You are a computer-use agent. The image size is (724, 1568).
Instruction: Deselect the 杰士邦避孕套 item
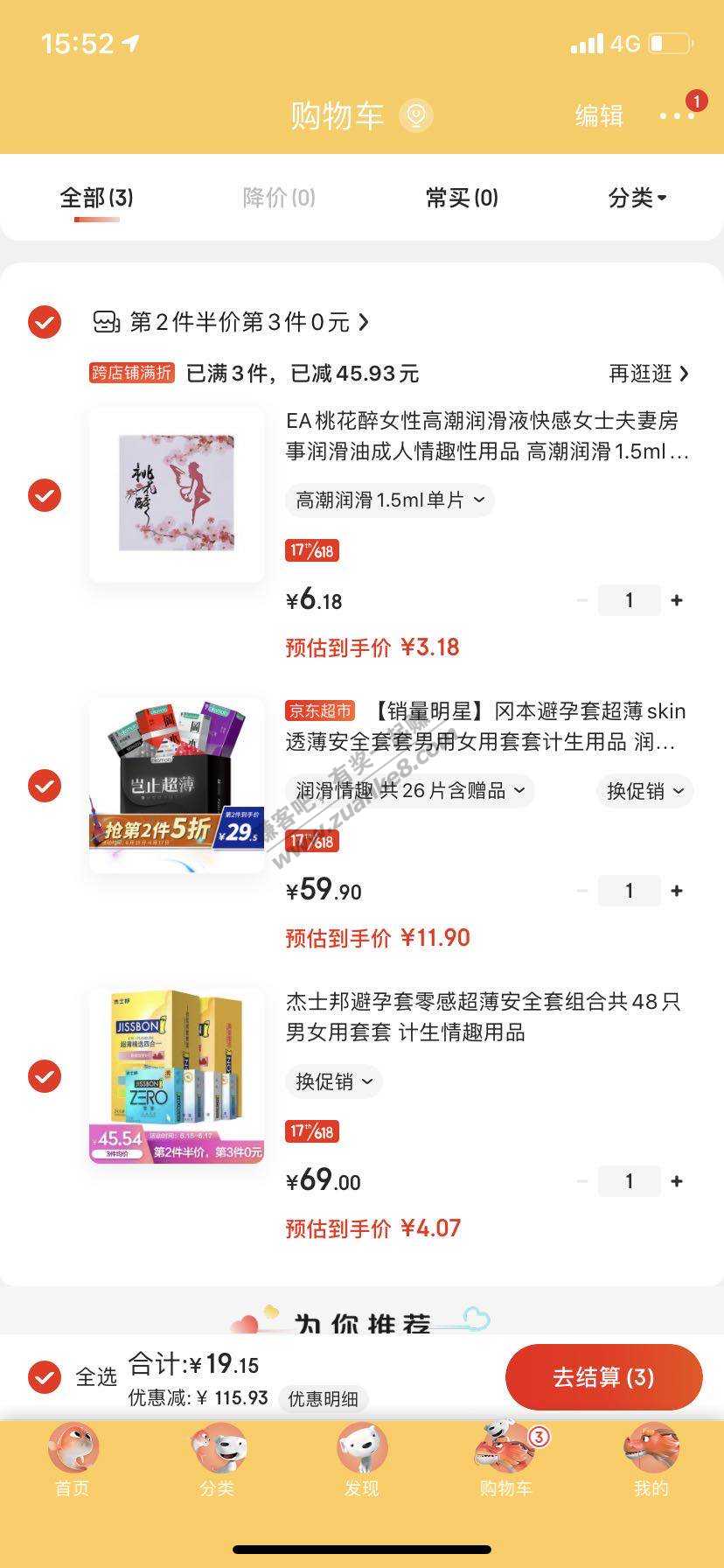pyautogui.click(x=45, y=1076)
